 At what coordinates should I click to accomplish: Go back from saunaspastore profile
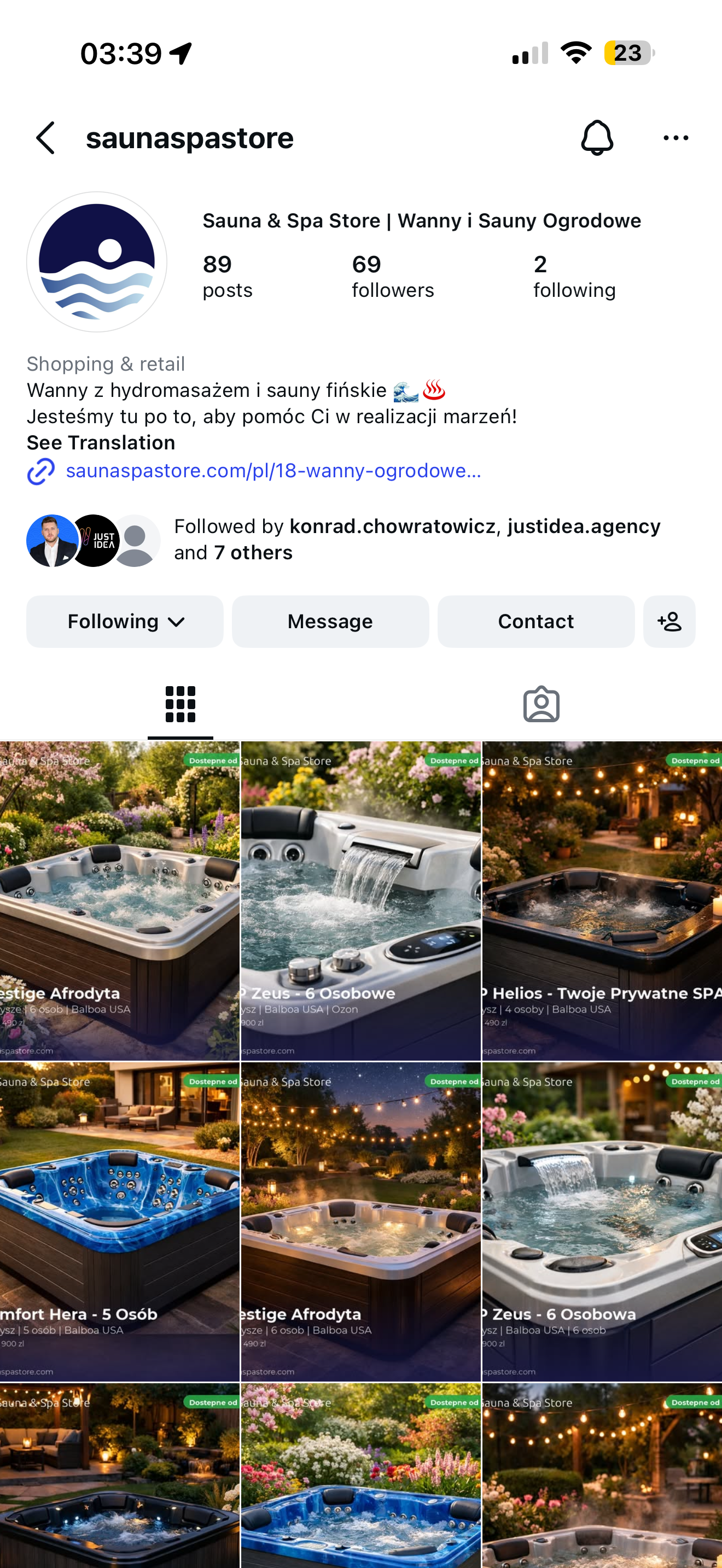coord(46,138)
